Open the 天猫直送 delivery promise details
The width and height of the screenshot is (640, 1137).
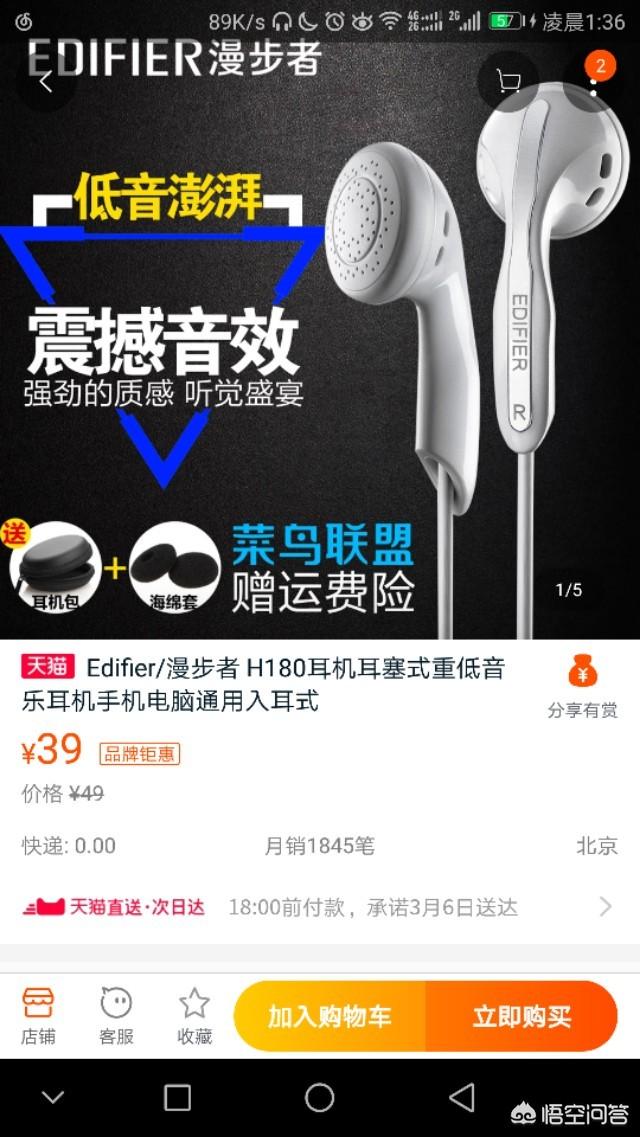(x=320, y=906)
